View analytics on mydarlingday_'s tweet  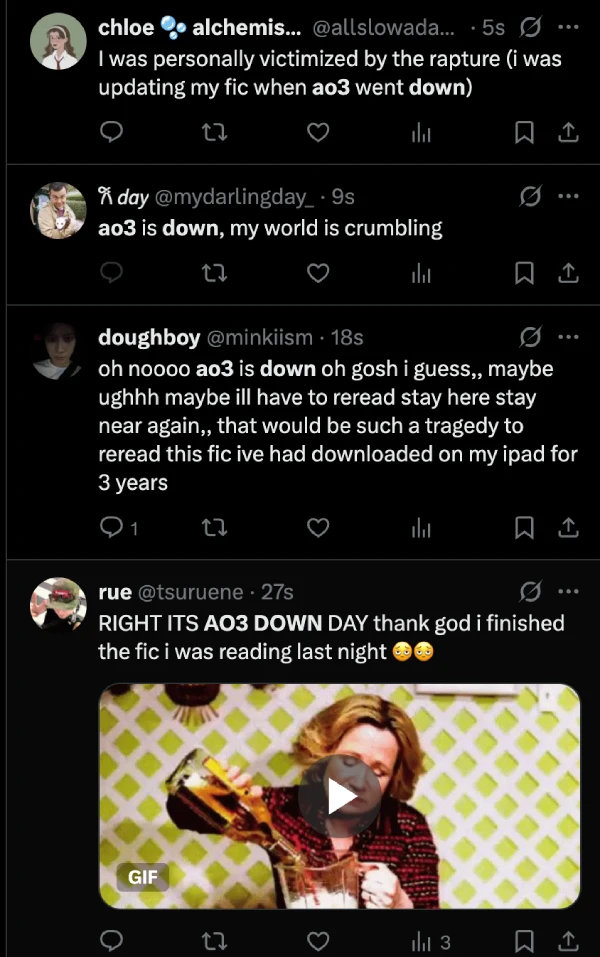click(421, 272)
